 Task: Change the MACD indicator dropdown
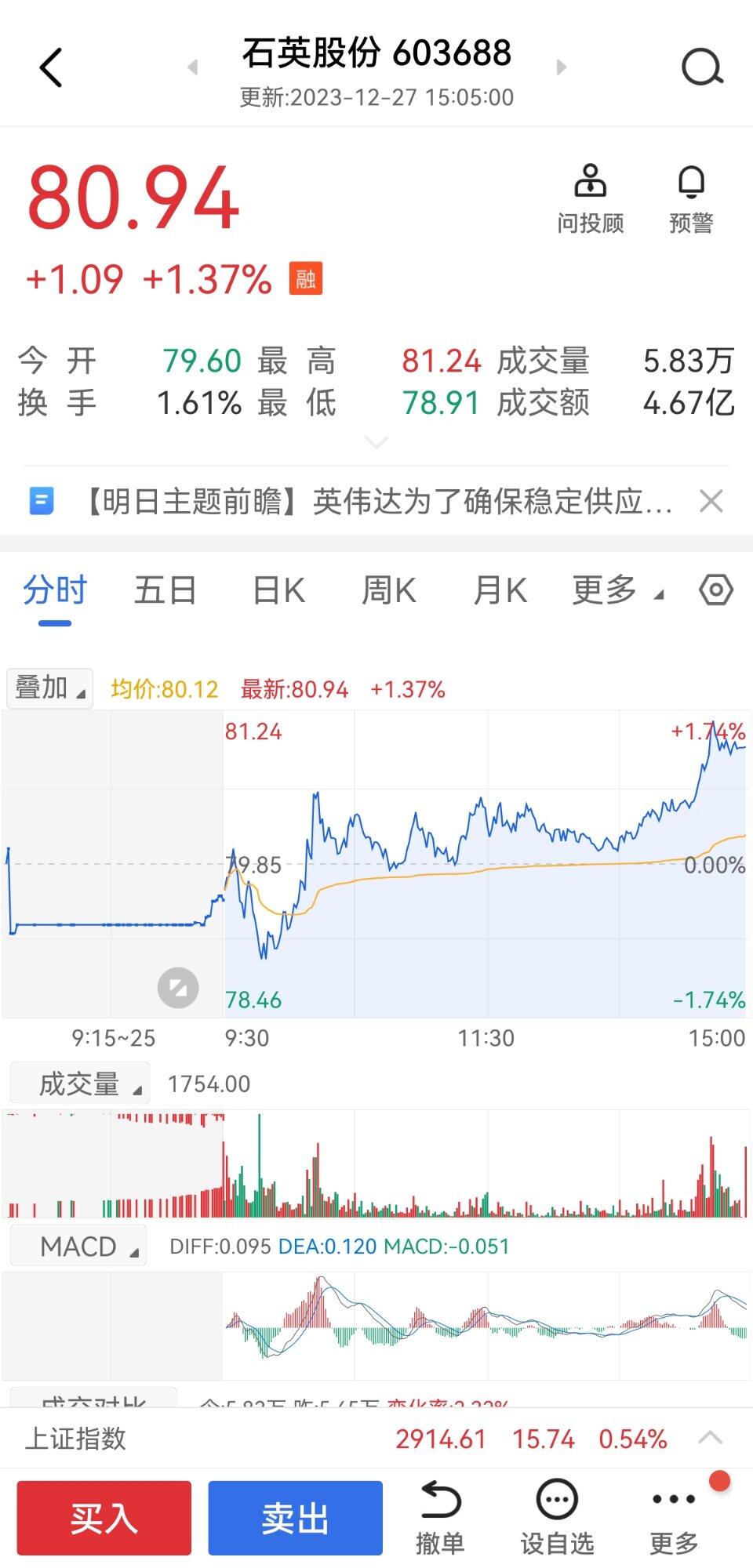78,1246
